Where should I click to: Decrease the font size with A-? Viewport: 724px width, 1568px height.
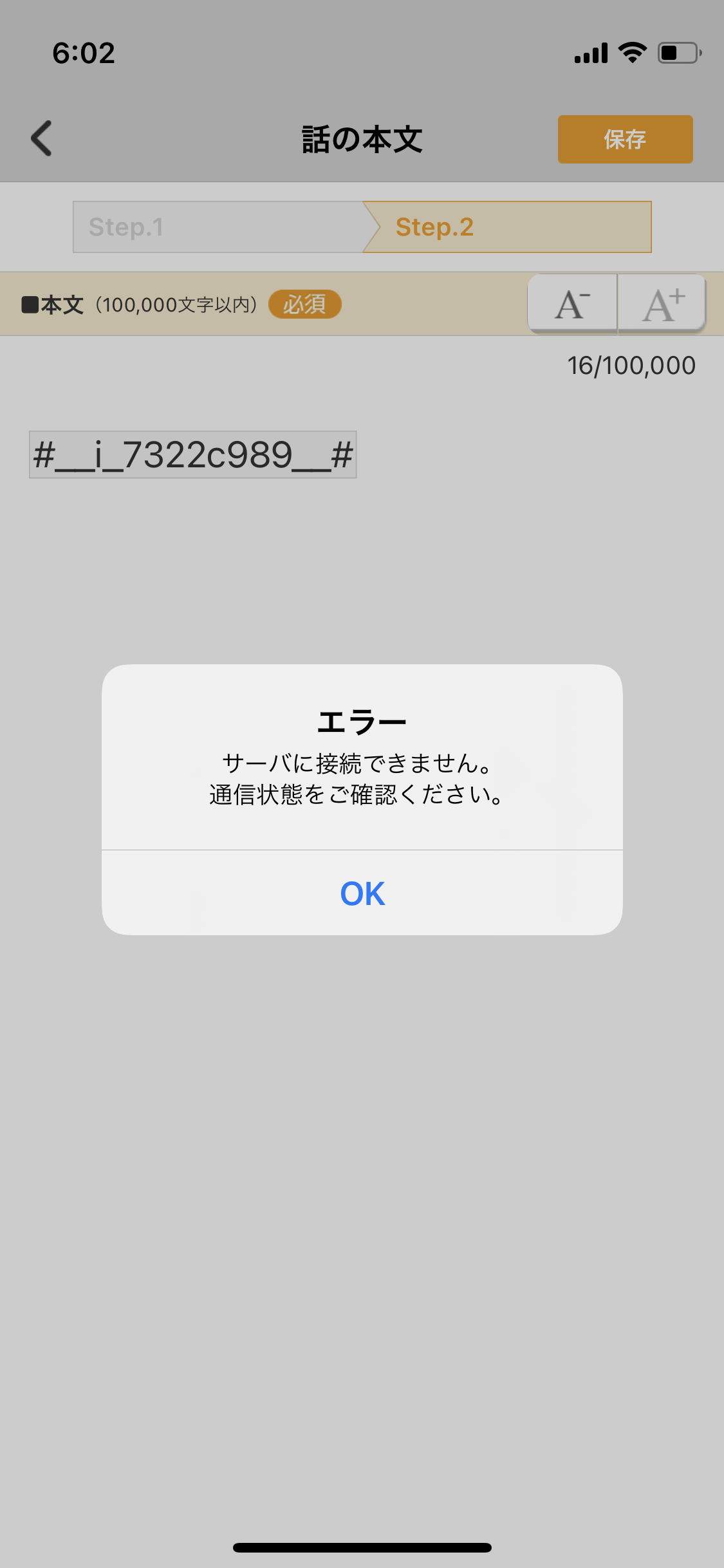[572, 304]
